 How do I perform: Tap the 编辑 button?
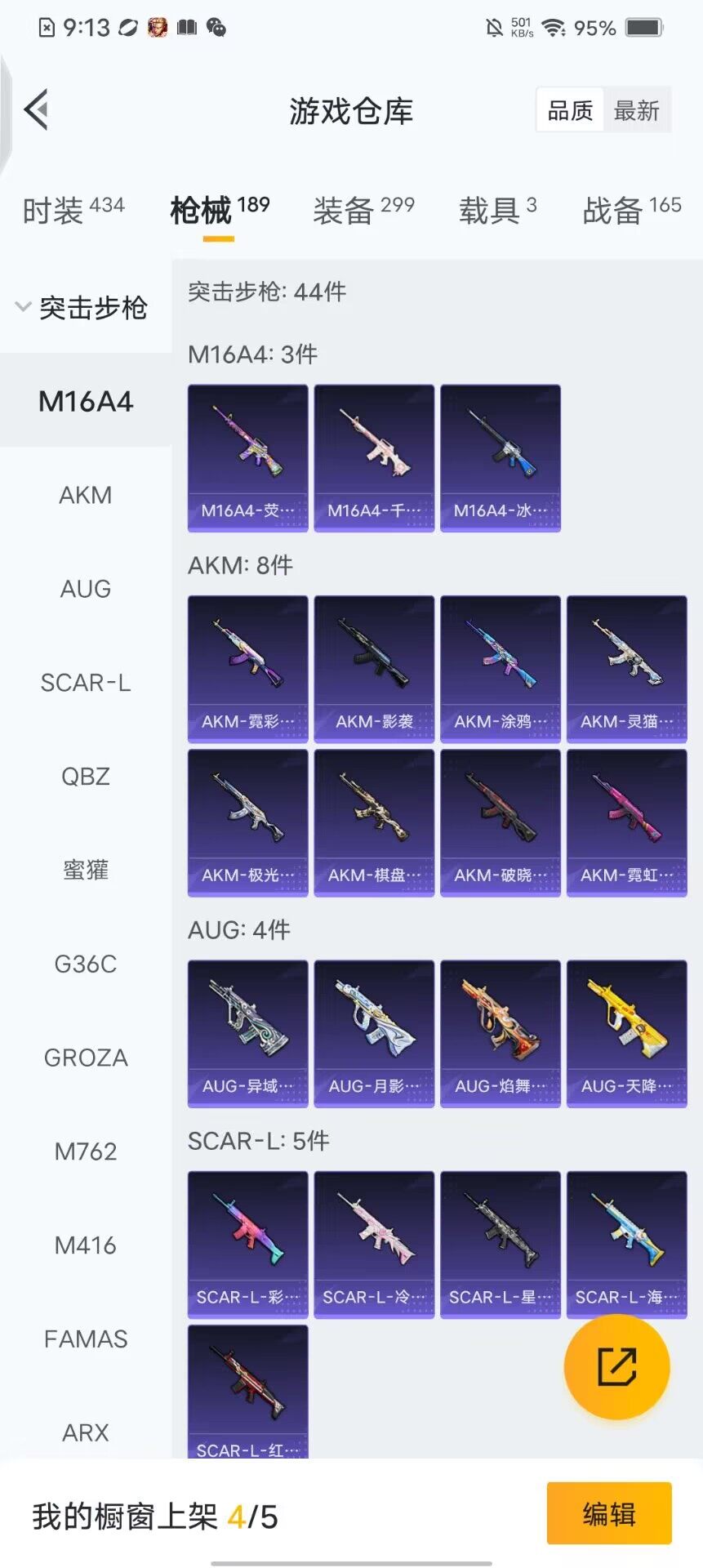pos(608,1513)
